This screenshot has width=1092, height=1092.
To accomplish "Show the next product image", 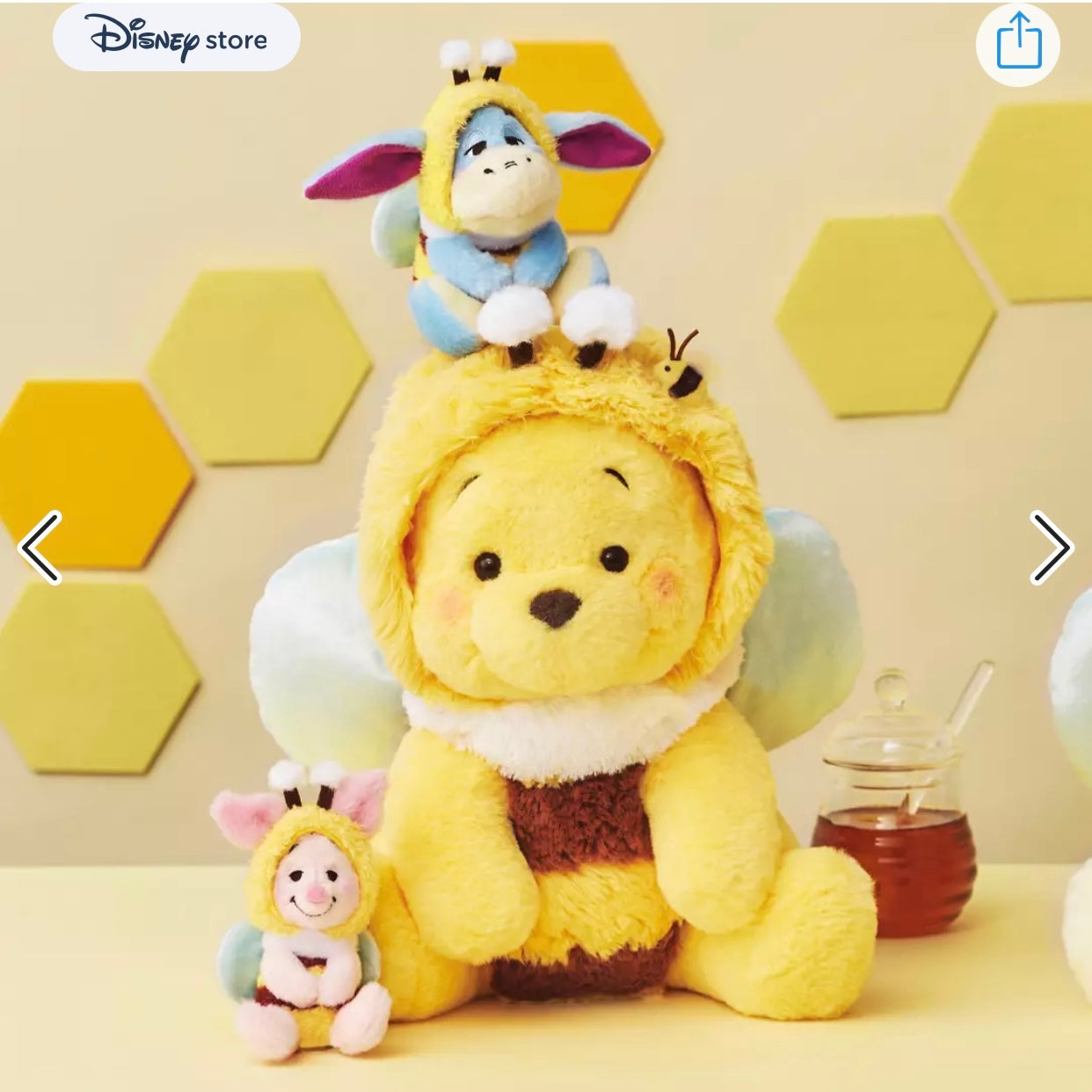I will (1051, 548).
